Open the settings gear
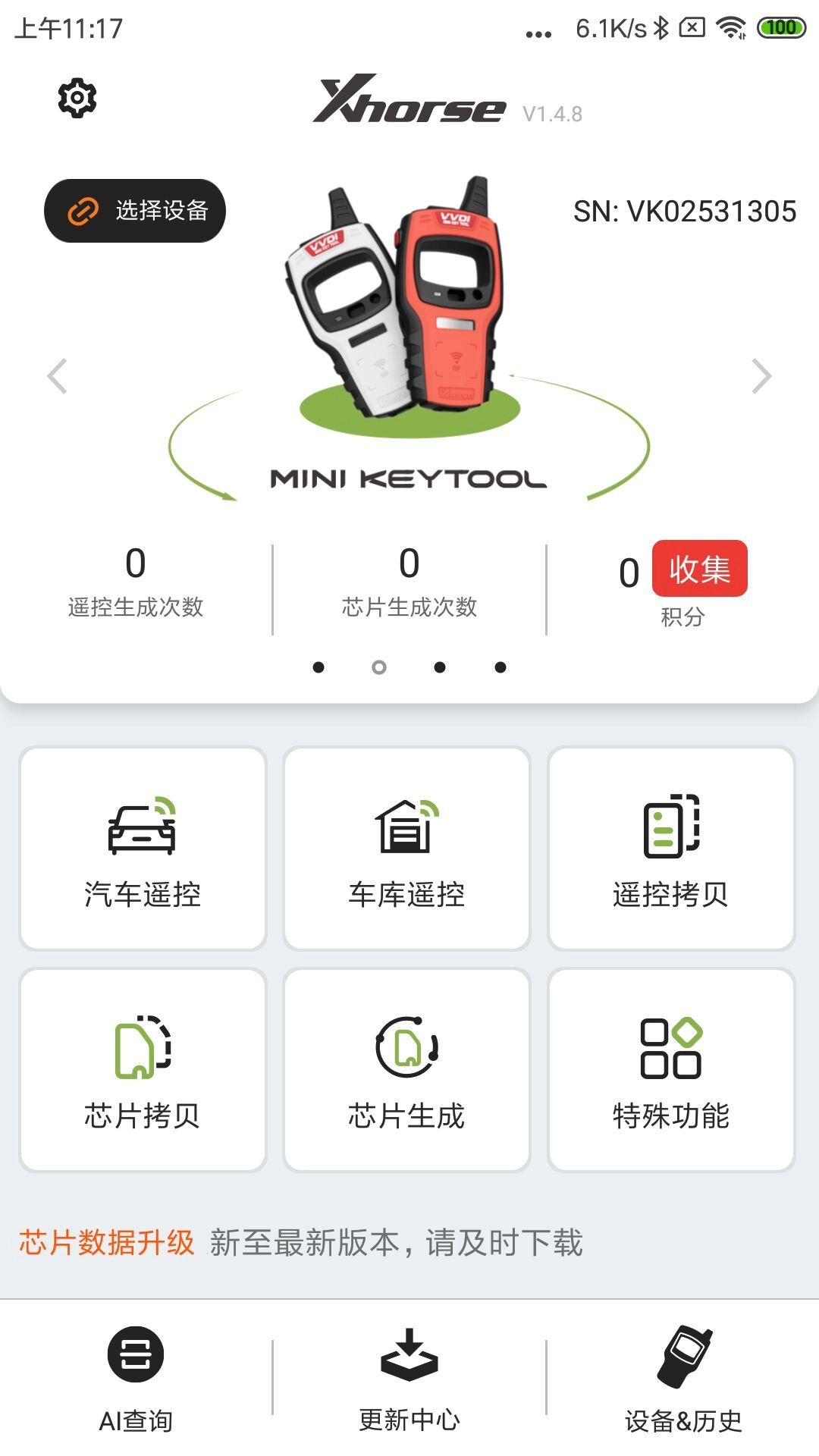This screenshot has height=1456, width=819. 76,97
